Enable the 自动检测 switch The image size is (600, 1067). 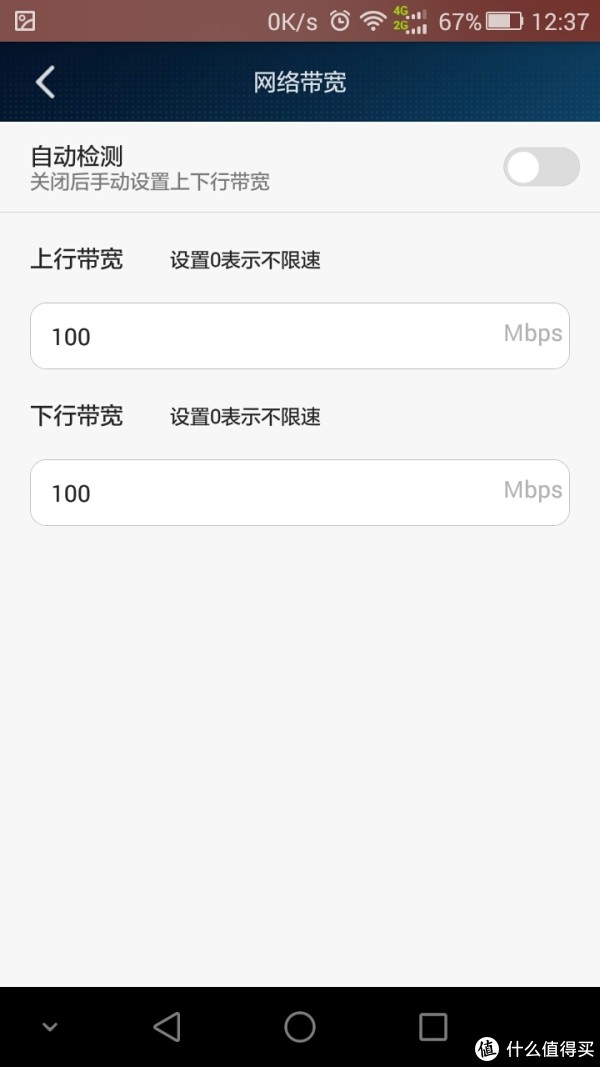[541, 167]
